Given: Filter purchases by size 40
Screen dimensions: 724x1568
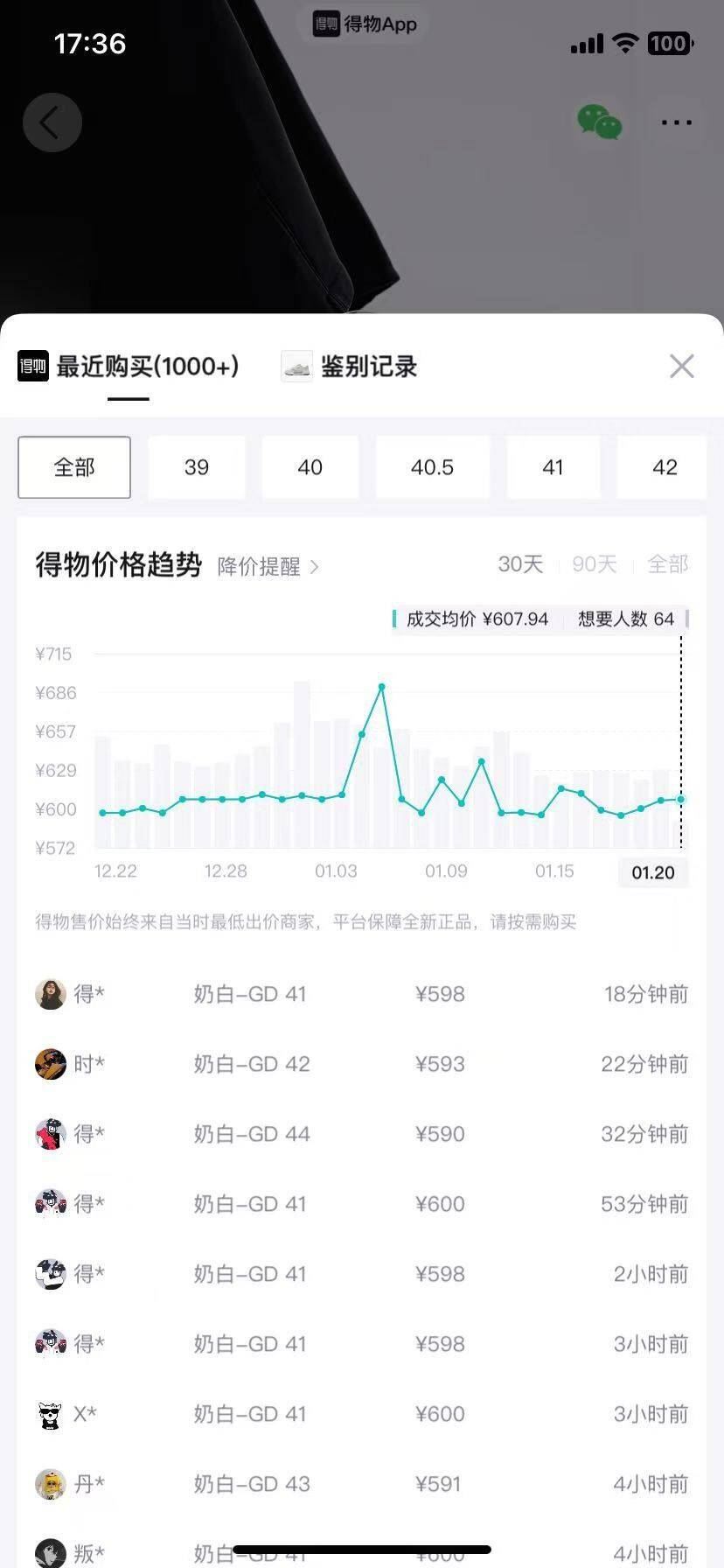Looking at the screenshot, I should click(310, 467).
